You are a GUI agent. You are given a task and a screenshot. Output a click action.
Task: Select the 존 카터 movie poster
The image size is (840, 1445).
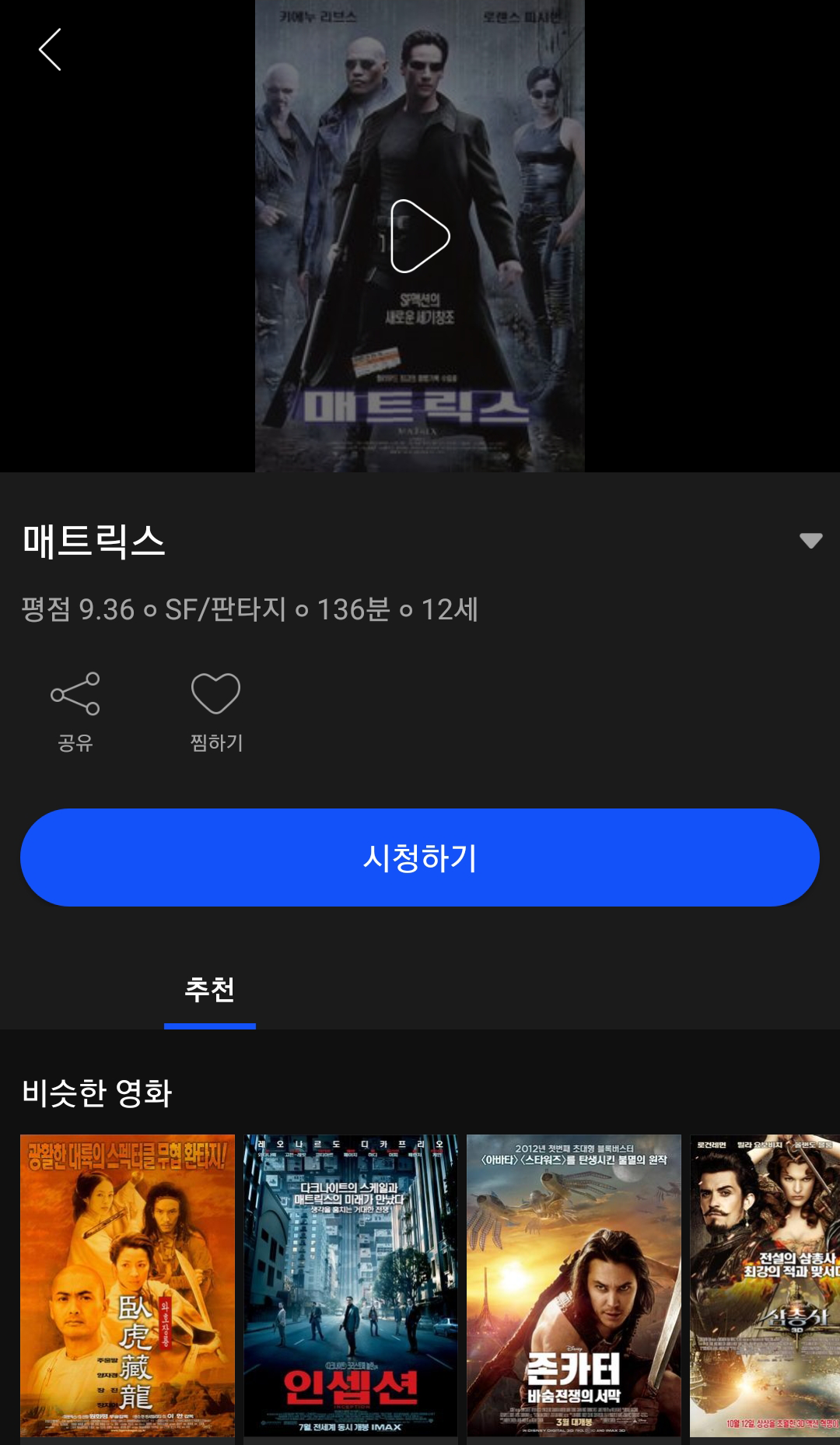coord(574,1284)
